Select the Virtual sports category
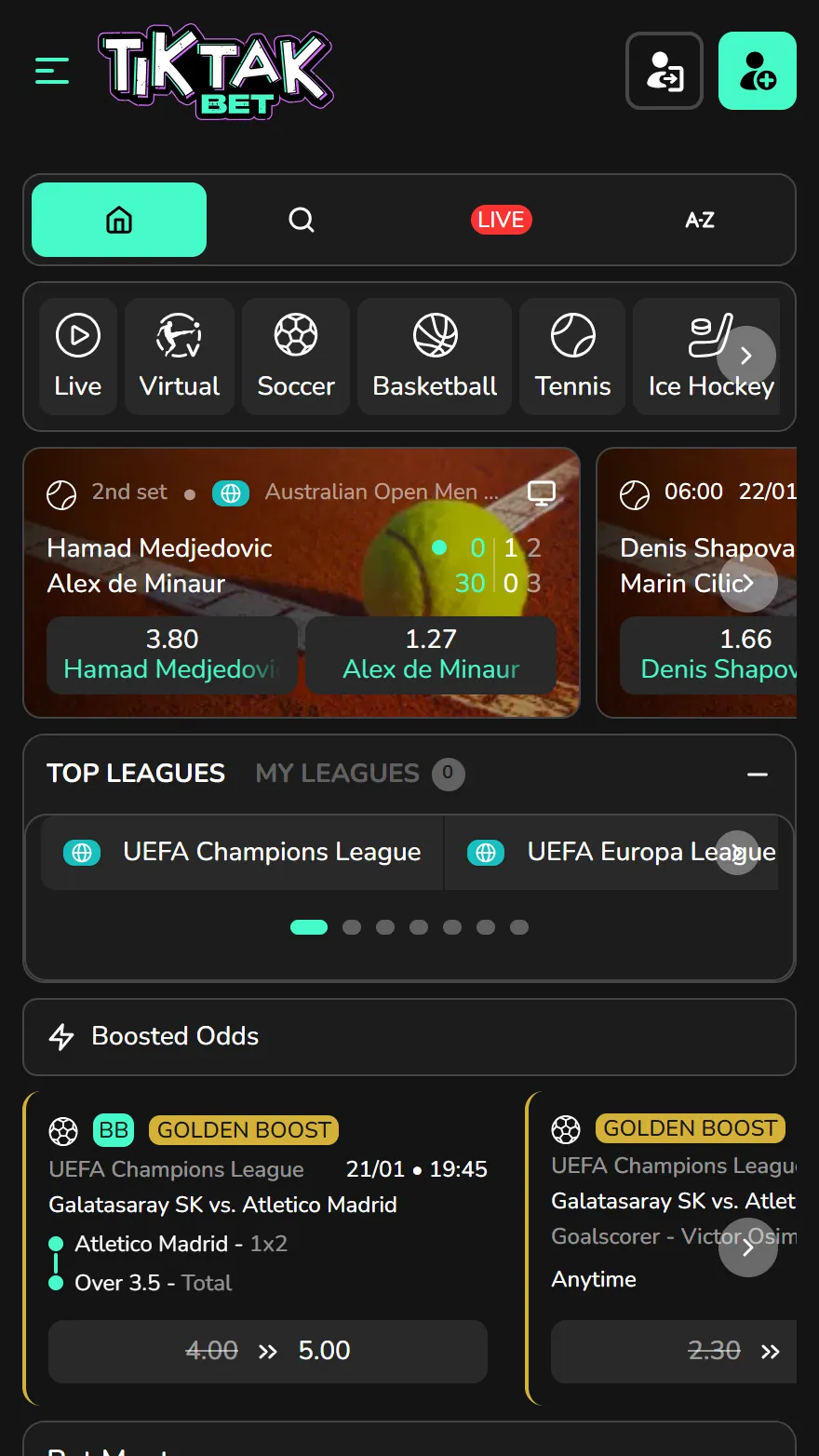The width and height of the screenshot is (819, 1456). point(180,357)
